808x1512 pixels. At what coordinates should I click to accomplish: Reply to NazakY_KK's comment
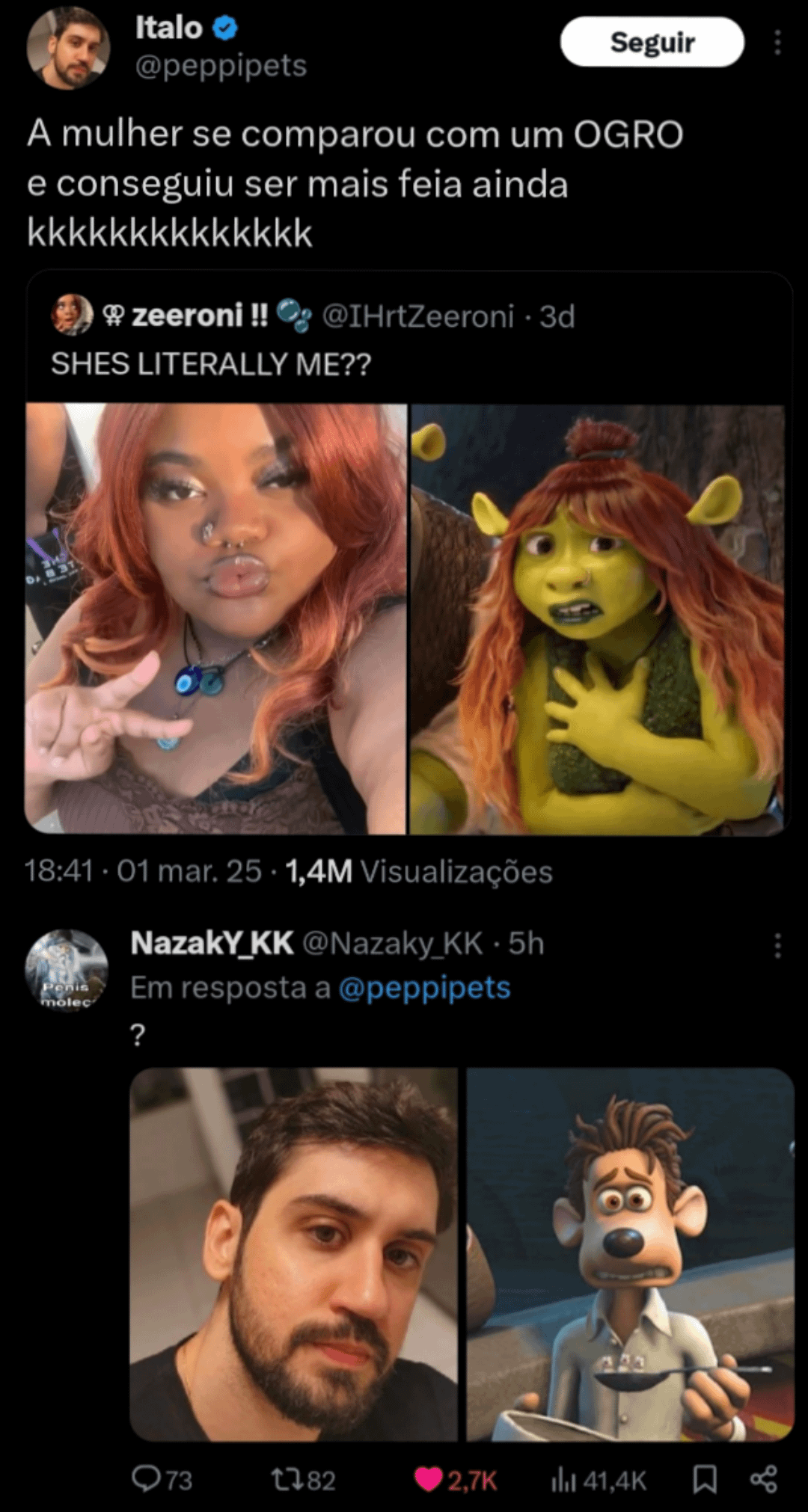coord(144,1478)
